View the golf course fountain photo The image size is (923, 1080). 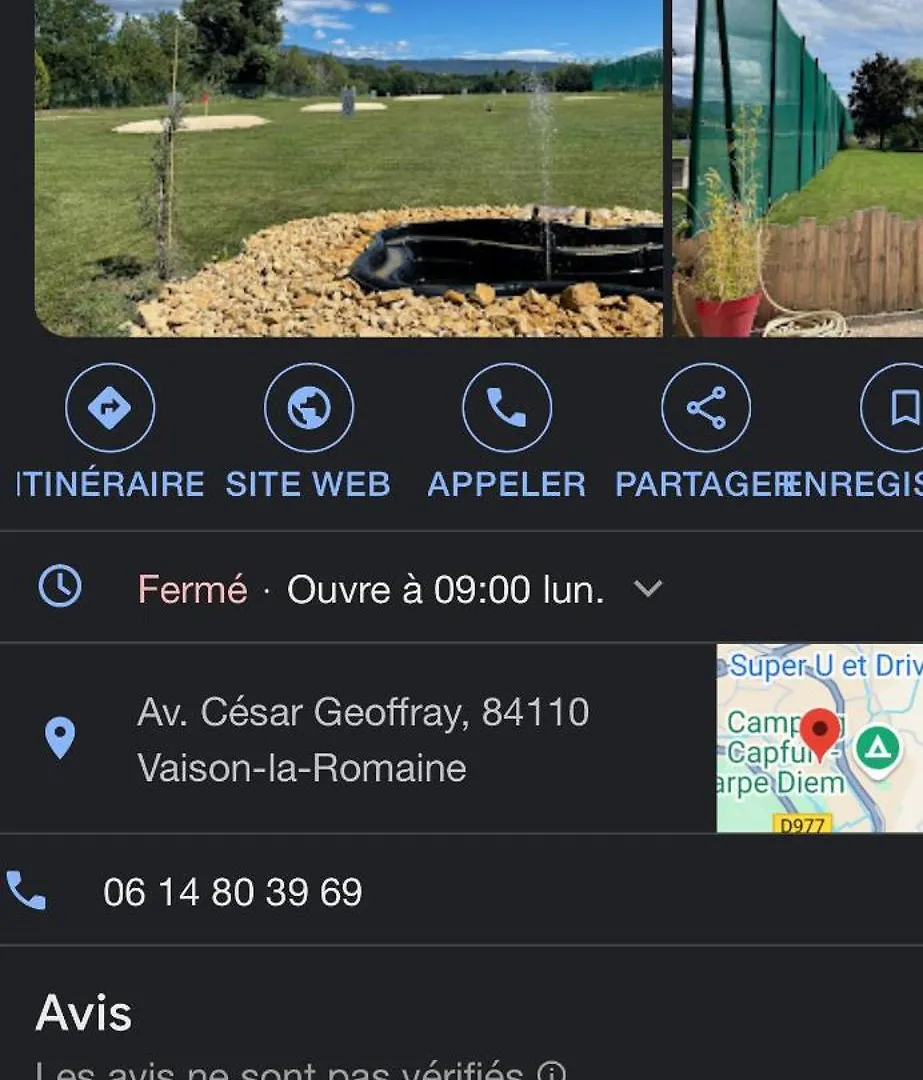[348, 168]
